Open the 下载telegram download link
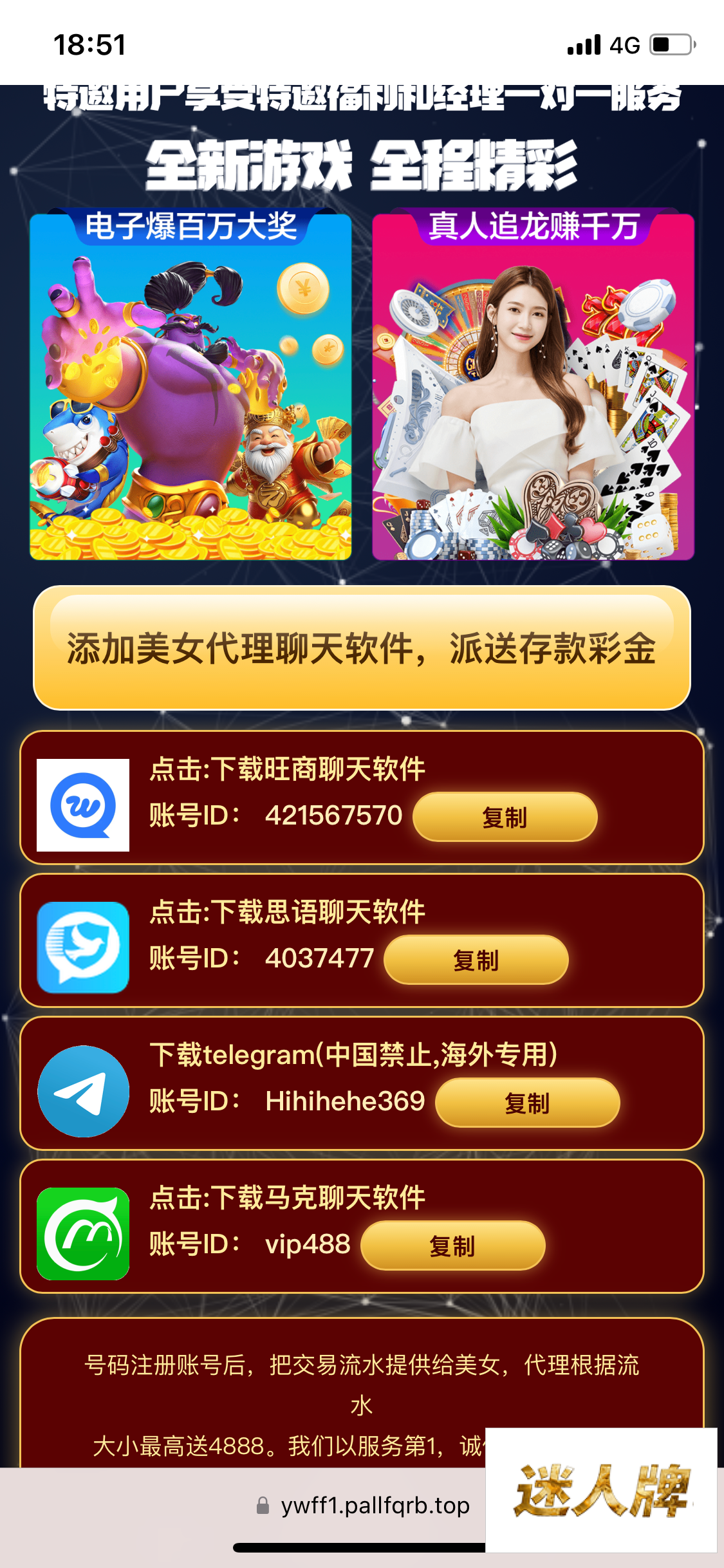 353,1055
